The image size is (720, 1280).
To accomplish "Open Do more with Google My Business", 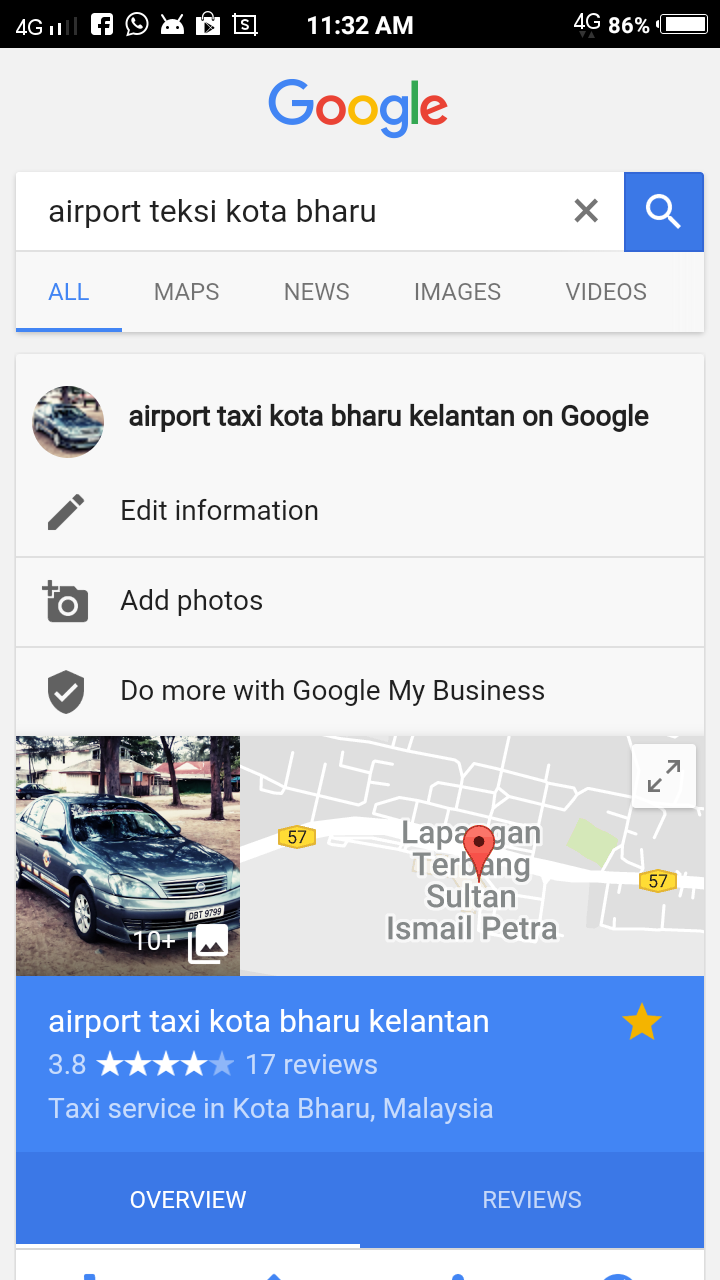I will coord(332,691).
